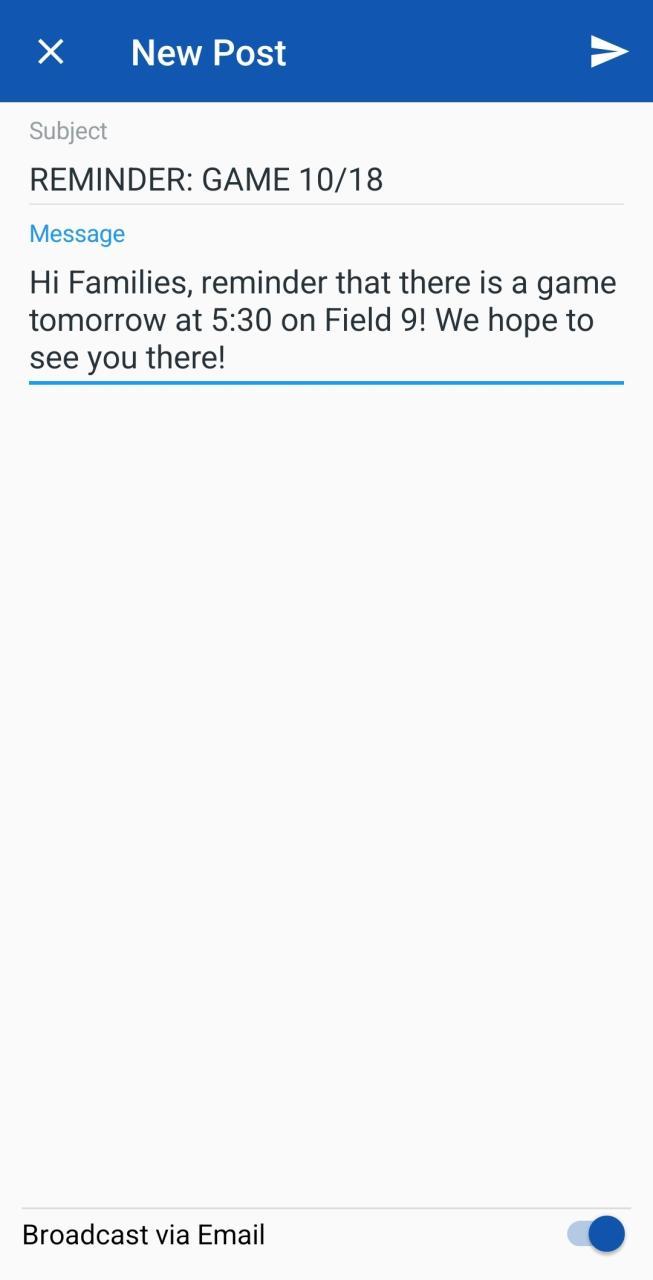
Task: Disable Broadcast via Email
Action: (x=596, y=1234)
